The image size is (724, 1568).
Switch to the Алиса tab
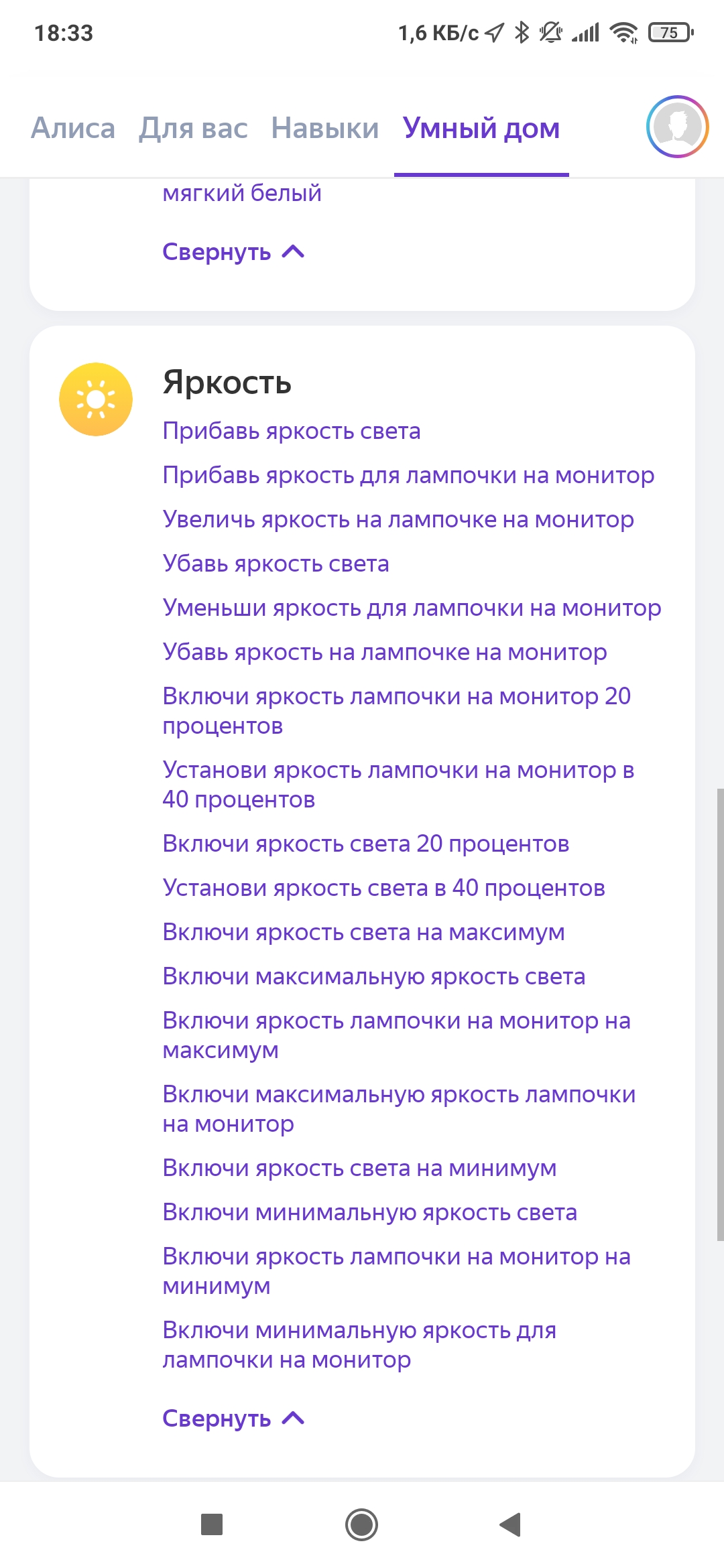click(x=73, y=128)
